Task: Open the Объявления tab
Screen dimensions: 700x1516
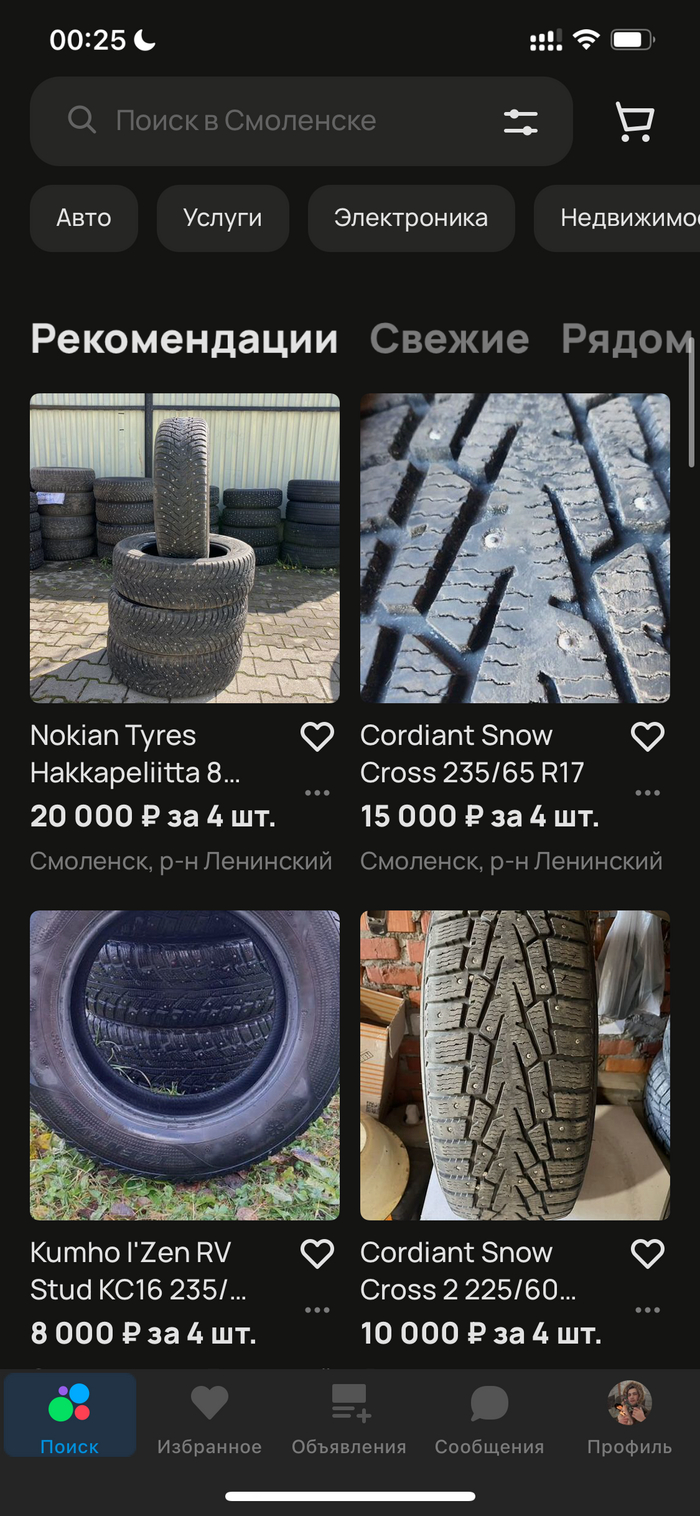Action: [x=349, y=1418]
